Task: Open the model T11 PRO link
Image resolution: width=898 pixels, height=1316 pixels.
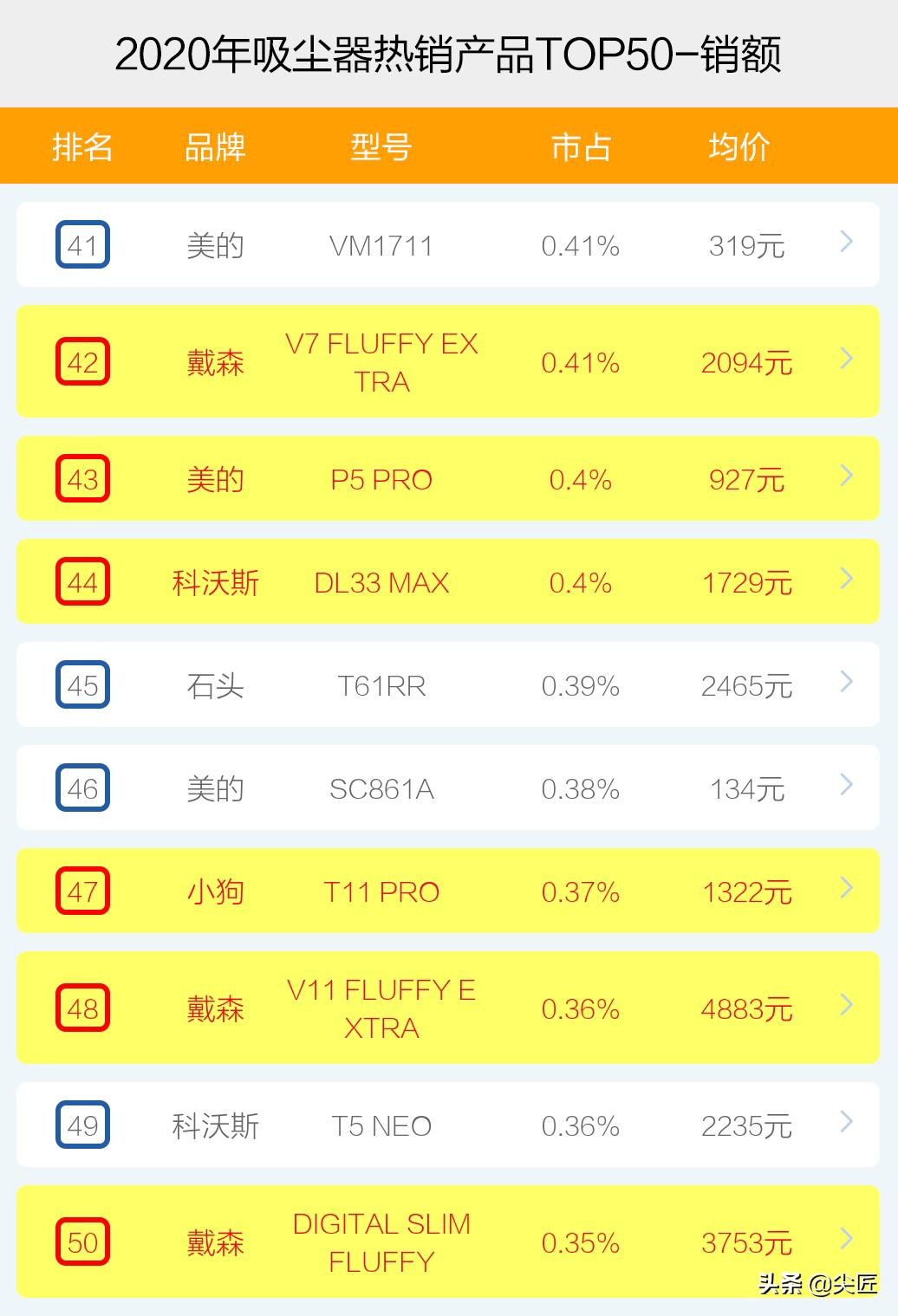Action: point(381,891)
